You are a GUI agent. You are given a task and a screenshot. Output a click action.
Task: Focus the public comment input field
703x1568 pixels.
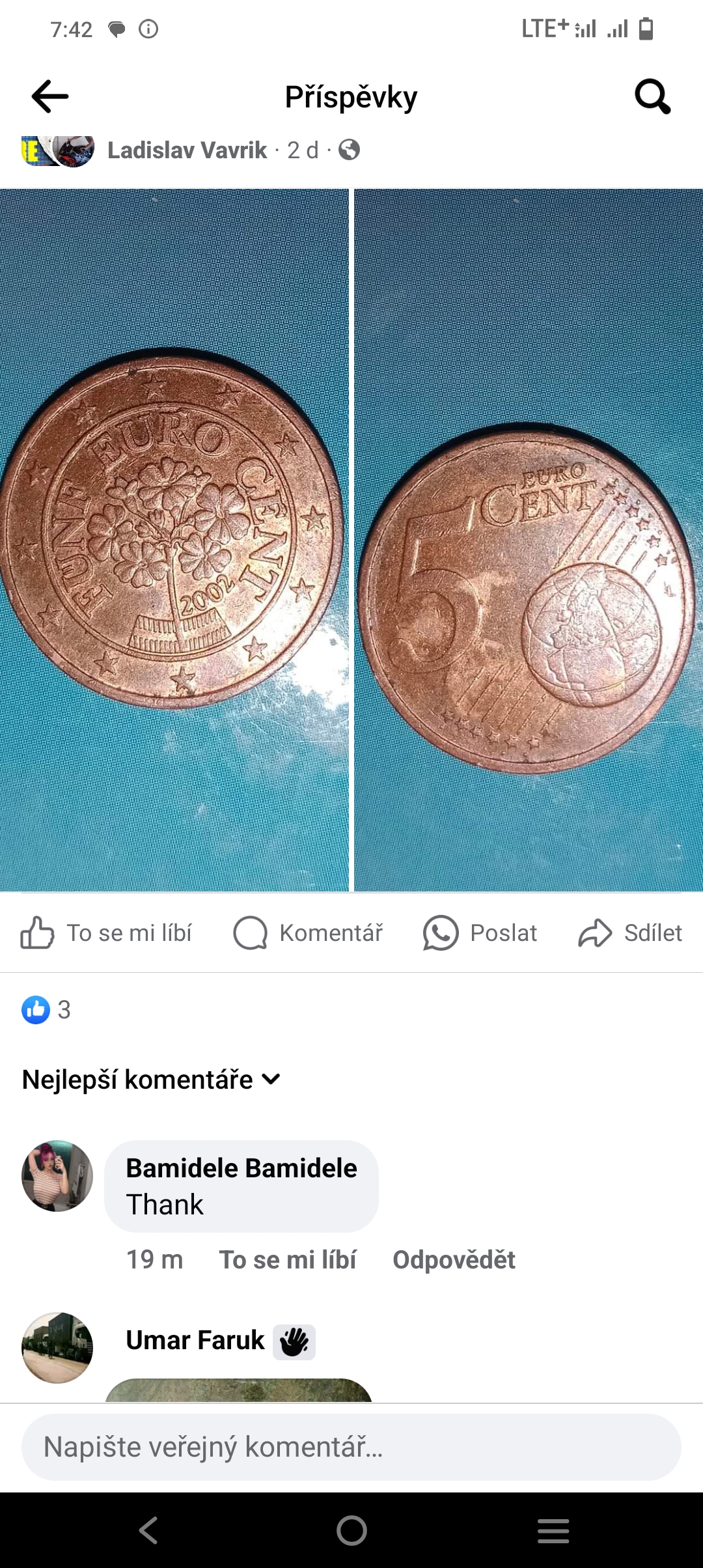[x=351, y=1447]
